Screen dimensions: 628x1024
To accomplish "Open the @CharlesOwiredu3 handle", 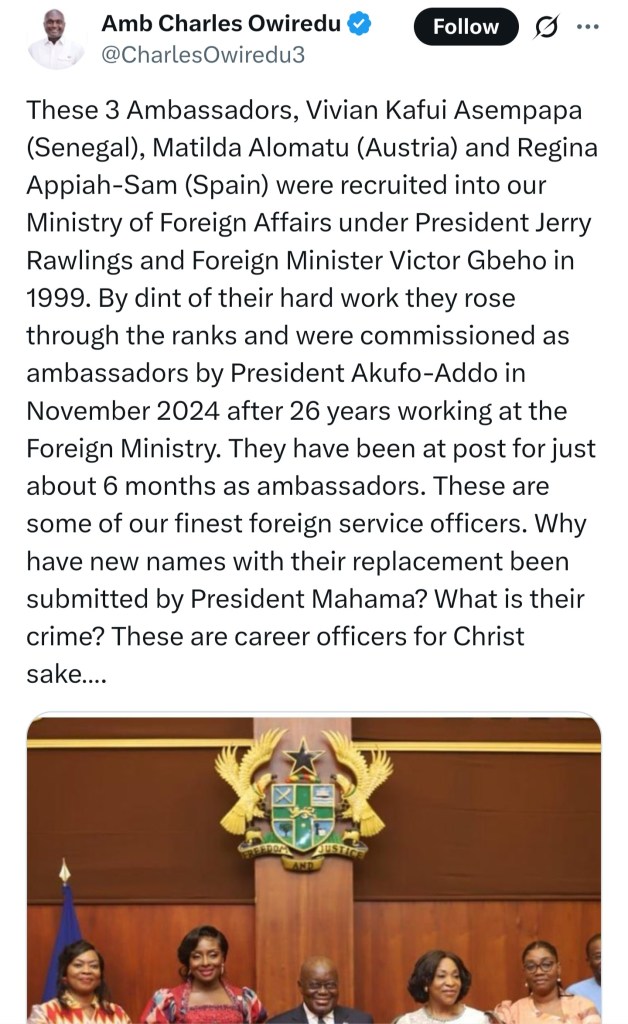I will point(203,55).
